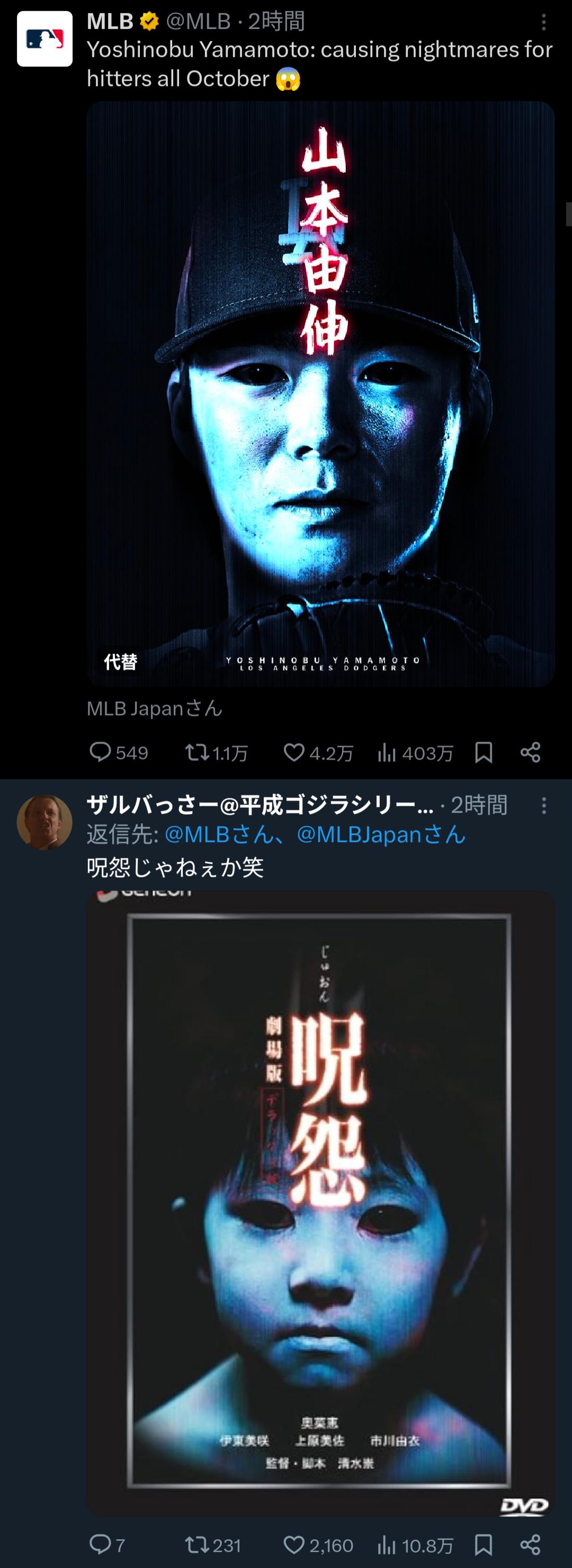Bookmark ザルバっさー's reply

[x=484, y=1544]
